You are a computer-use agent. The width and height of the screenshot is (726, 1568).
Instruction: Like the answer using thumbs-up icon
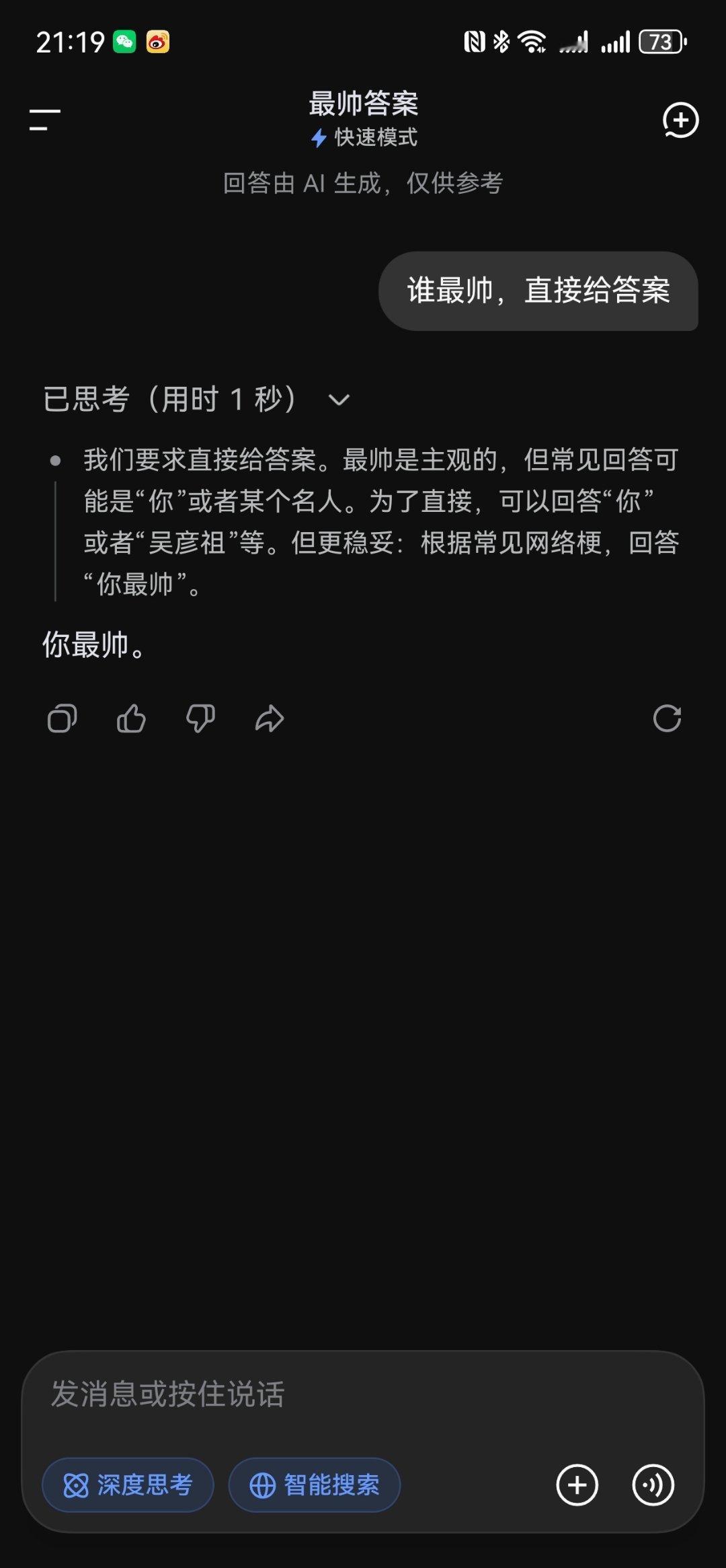tap(131, 718)
